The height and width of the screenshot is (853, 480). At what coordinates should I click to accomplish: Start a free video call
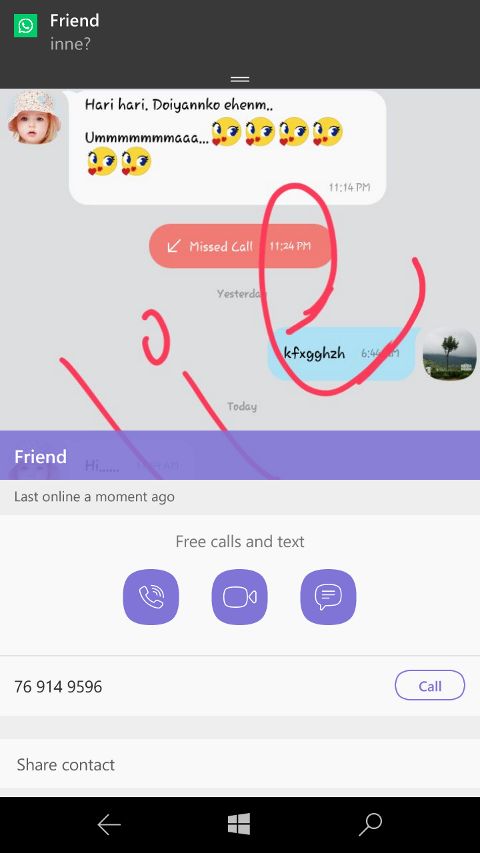tap(239, 597)
